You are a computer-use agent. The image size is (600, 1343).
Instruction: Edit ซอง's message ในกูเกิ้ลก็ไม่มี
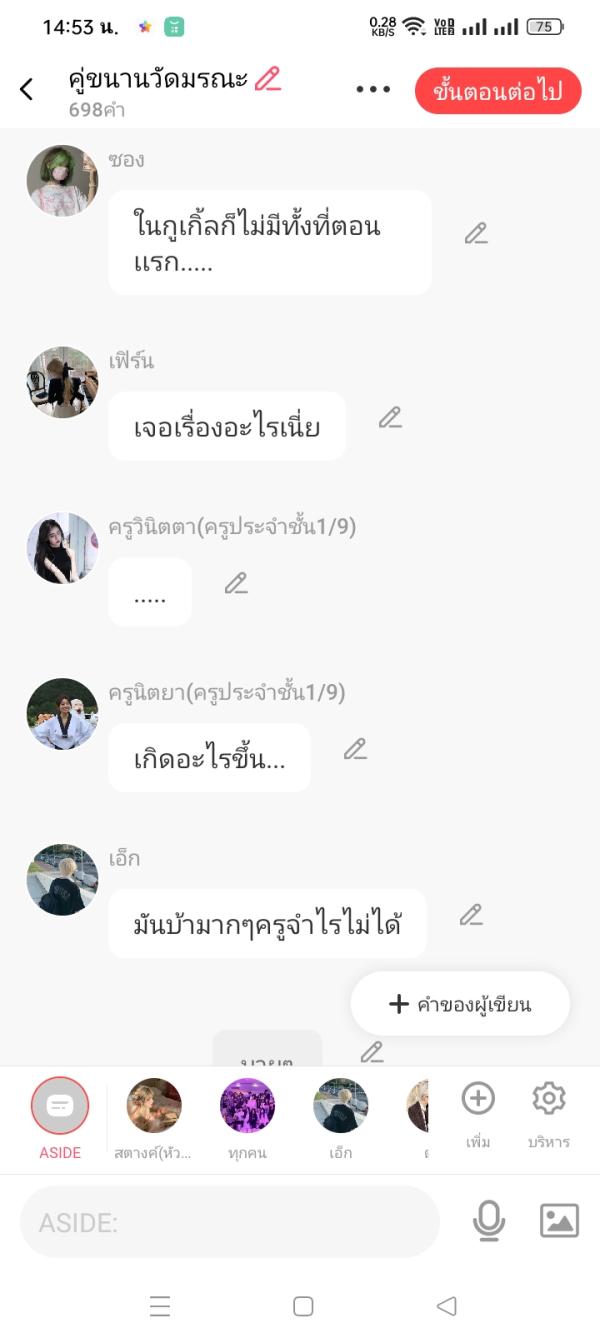[x=476, y=234]
